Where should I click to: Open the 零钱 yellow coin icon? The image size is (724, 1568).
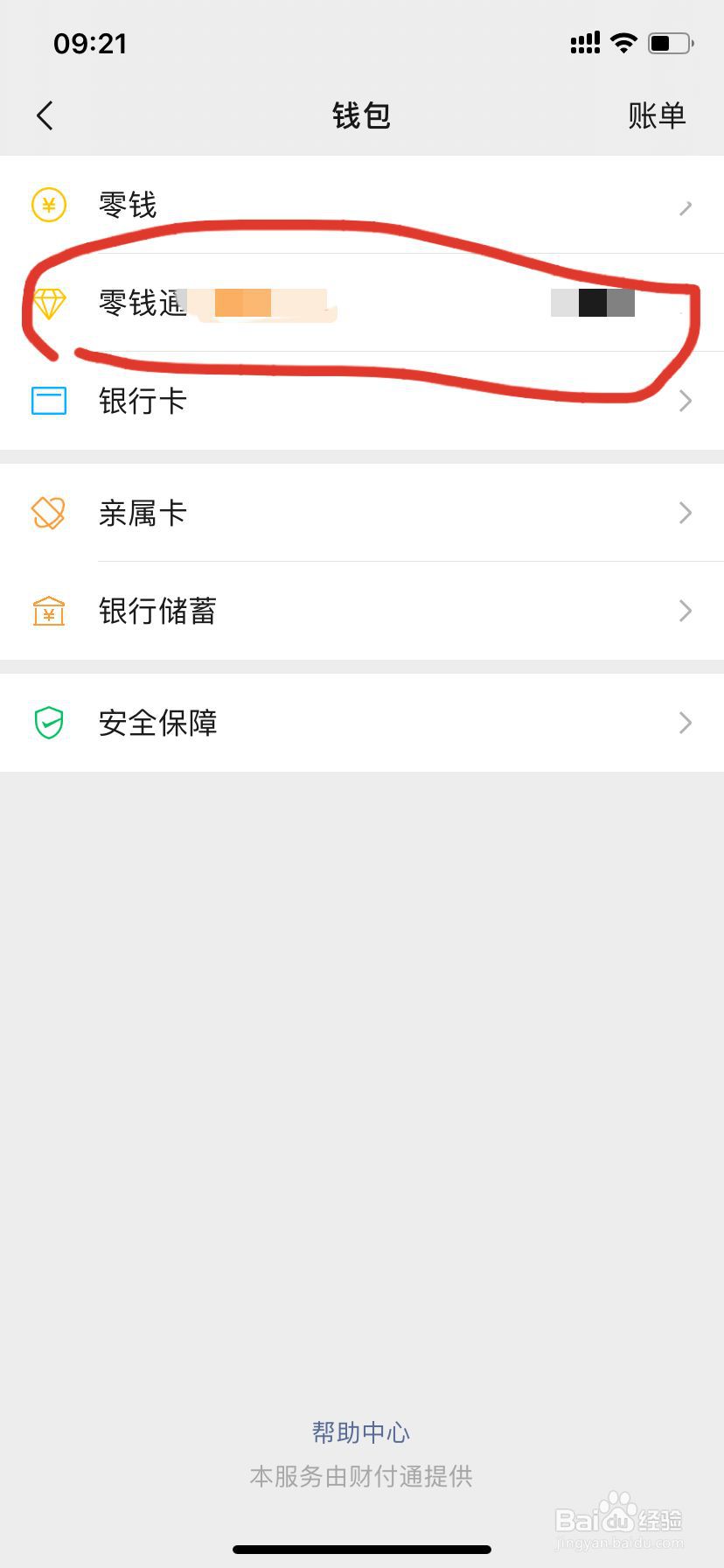coord(49,205)
